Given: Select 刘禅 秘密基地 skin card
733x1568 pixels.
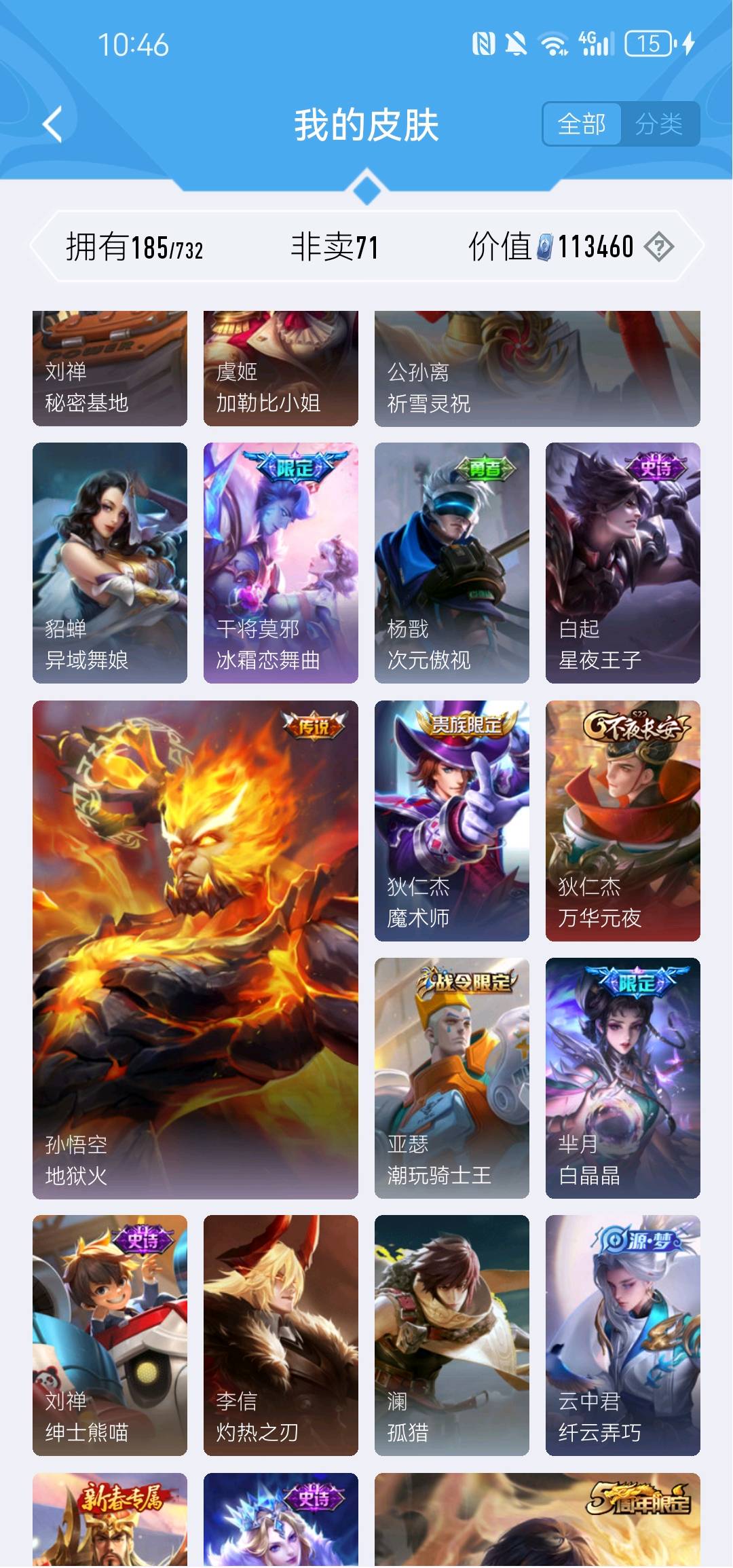Looking at the screenshot, I should tap(110, 369).
